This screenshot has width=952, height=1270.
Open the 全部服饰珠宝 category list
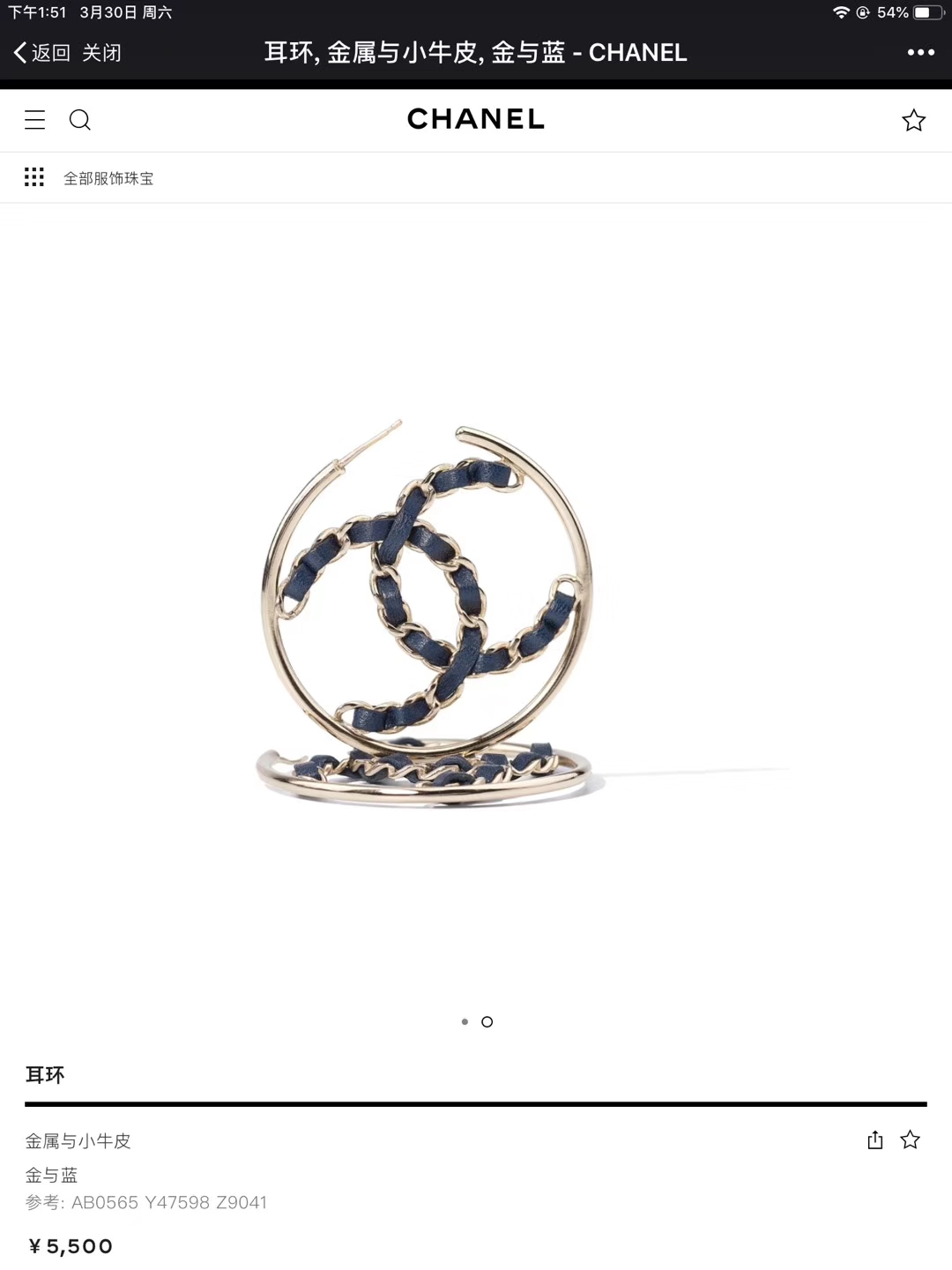tap(107, 177)
